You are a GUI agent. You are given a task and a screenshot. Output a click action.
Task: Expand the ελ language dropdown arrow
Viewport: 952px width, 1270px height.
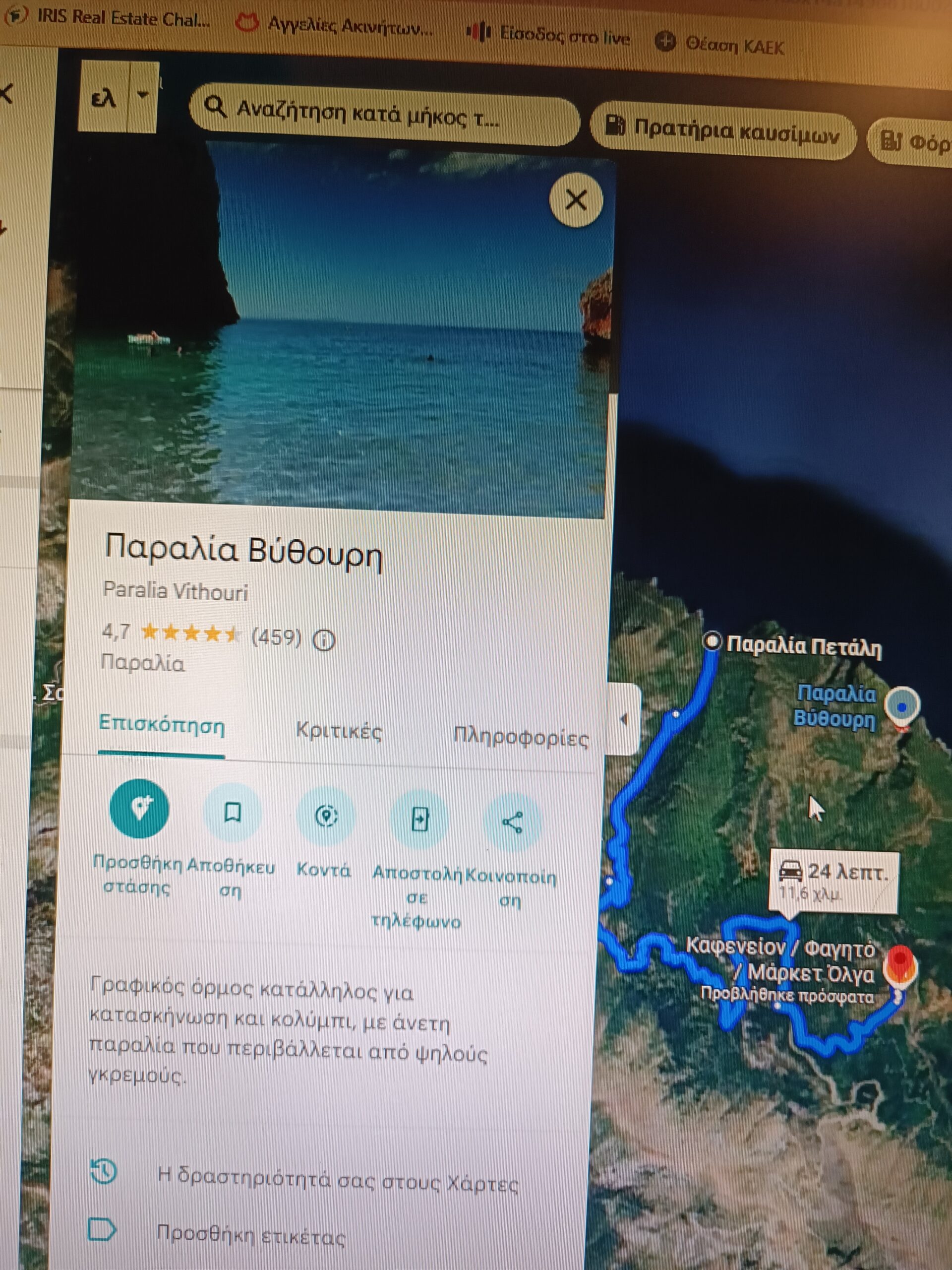click(143, 95)
